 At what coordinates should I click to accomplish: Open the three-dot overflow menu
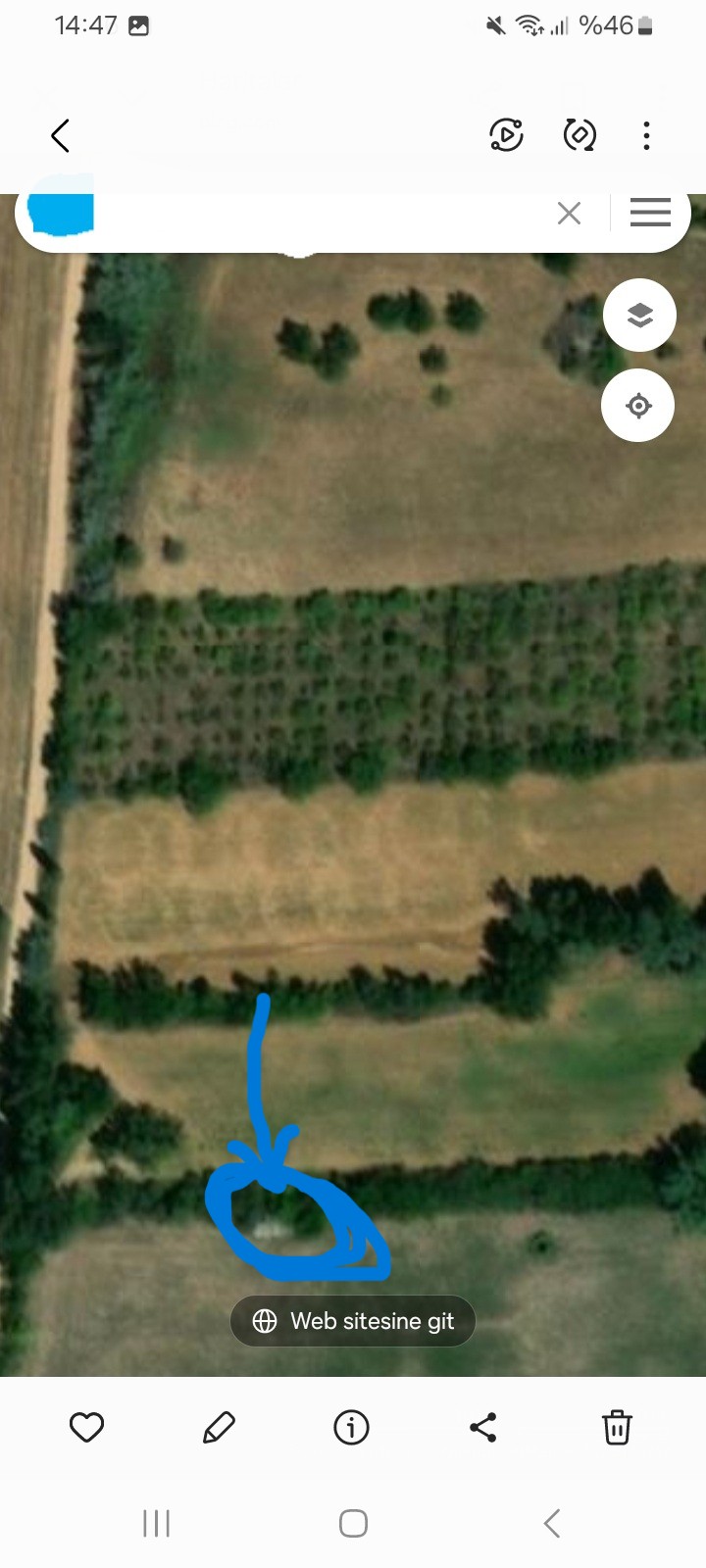pos(646,135)
